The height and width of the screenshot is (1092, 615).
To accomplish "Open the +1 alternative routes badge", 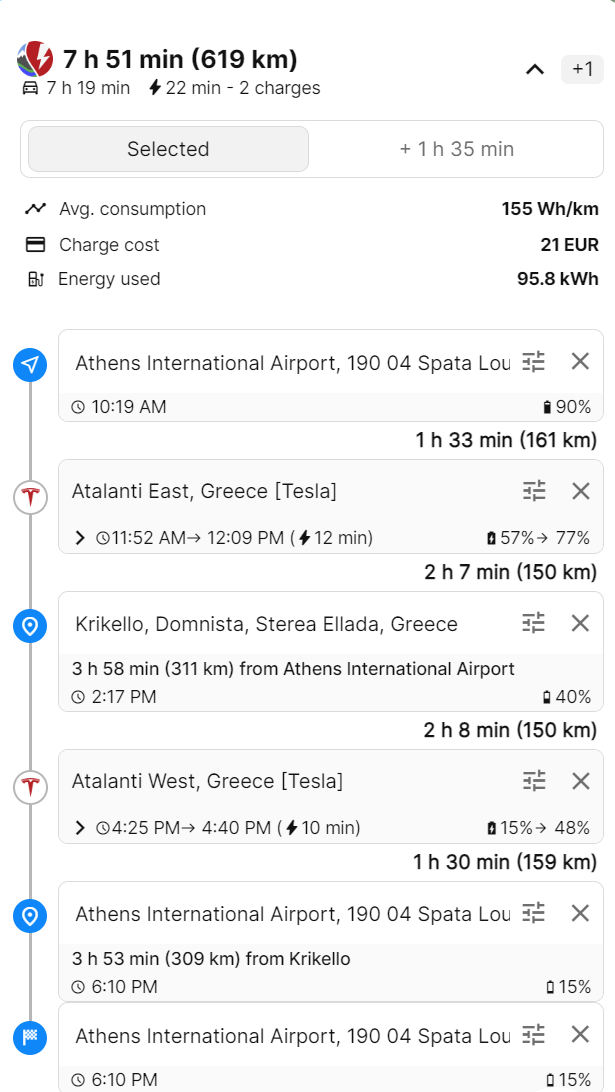I will pos(582,70).
